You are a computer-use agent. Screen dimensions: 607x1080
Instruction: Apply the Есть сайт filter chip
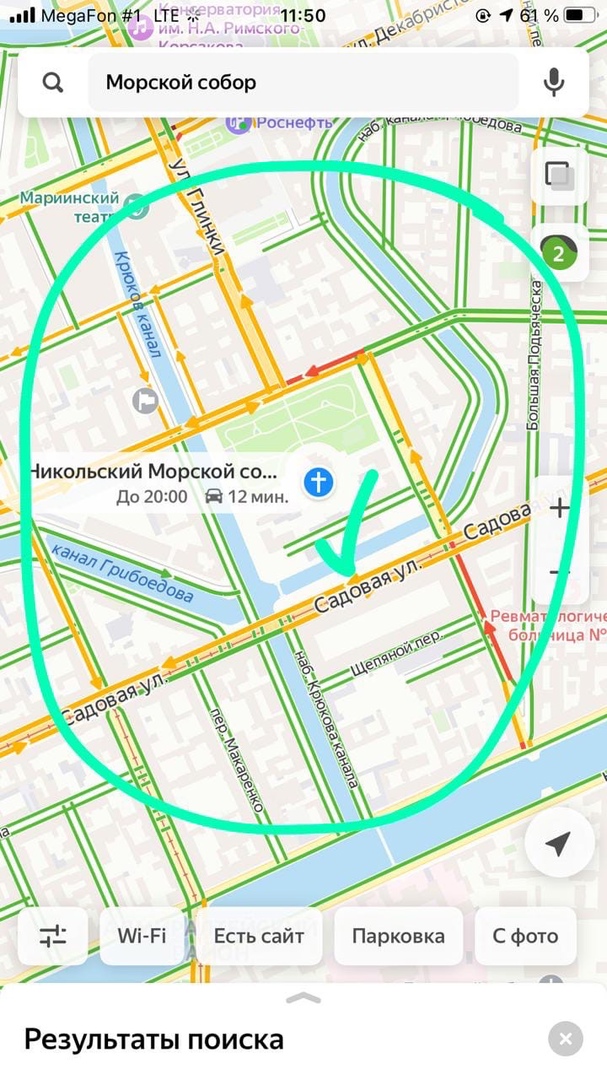point(259,936)
